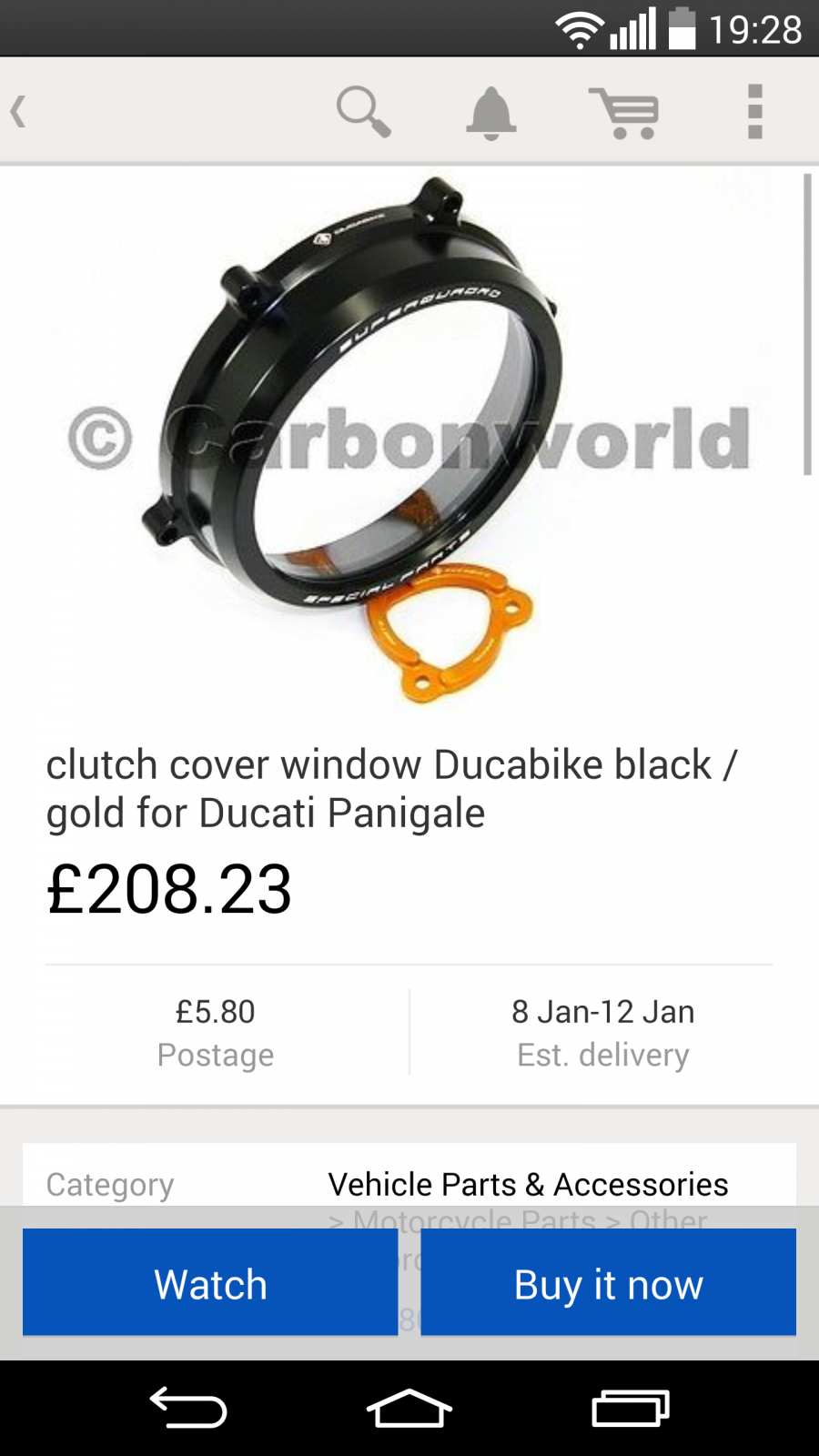
Task: Tap the system home button
Action: point(409,1409)
